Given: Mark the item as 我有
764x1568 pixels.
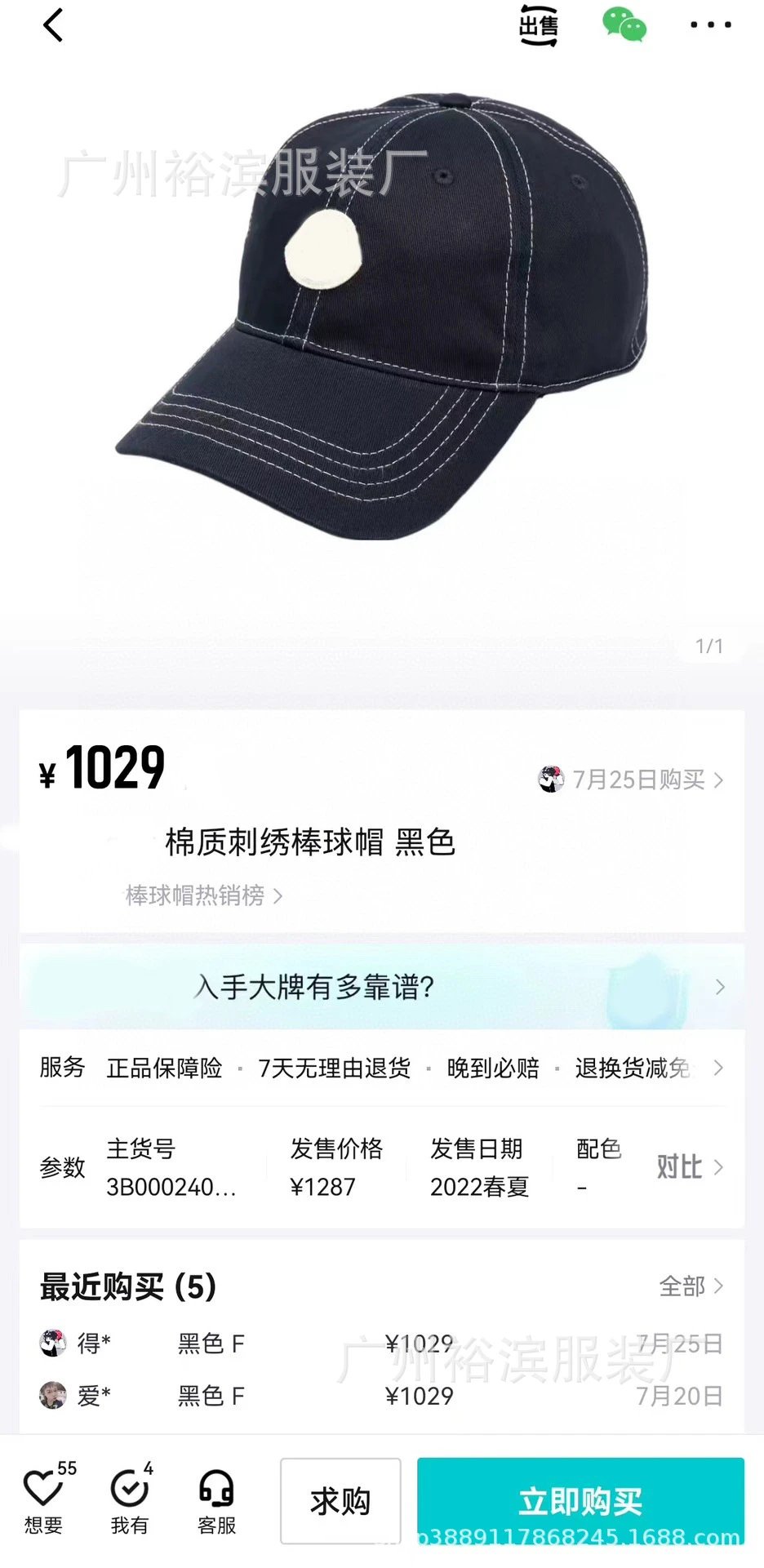Looking at the screenshot, I should 130,1502.
